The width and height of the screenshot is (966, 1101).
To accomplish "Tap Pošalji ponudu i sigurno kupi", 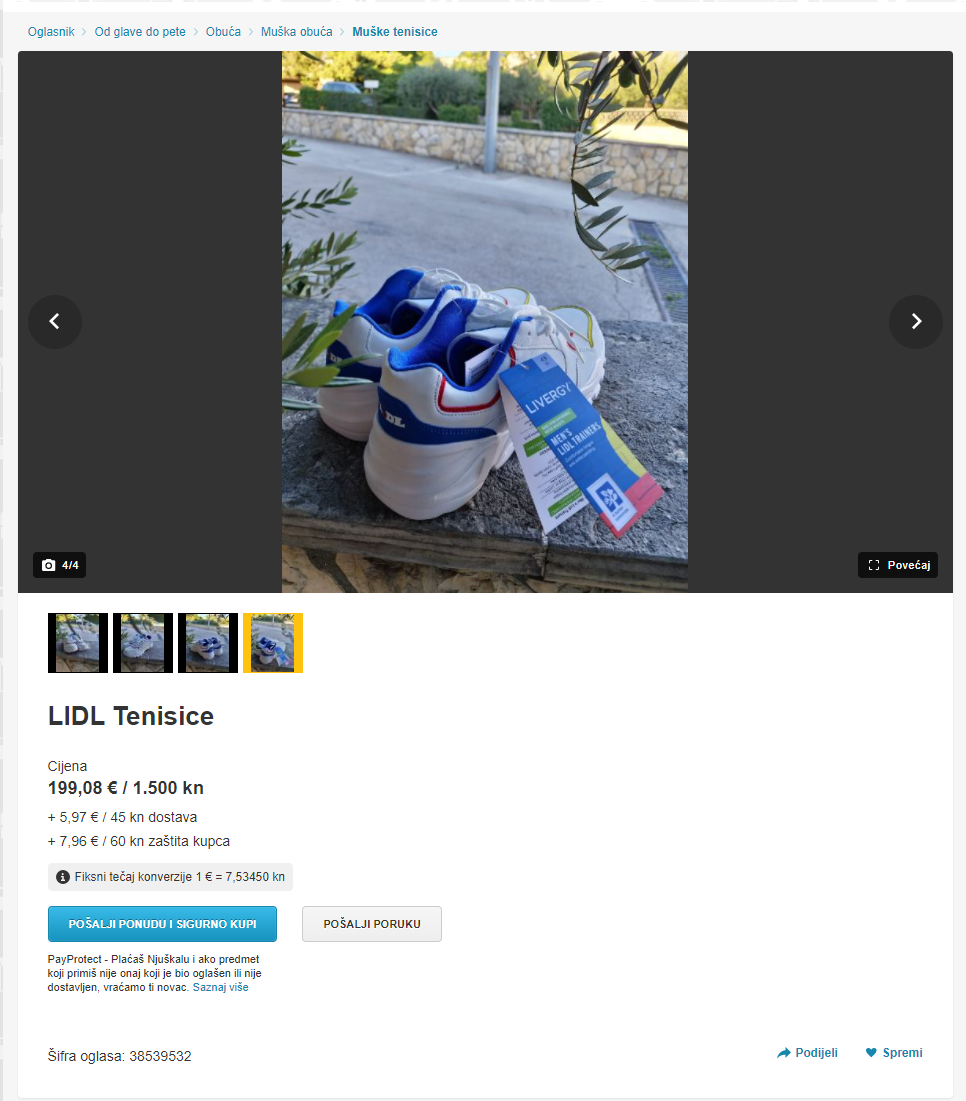I will (162, 924).
